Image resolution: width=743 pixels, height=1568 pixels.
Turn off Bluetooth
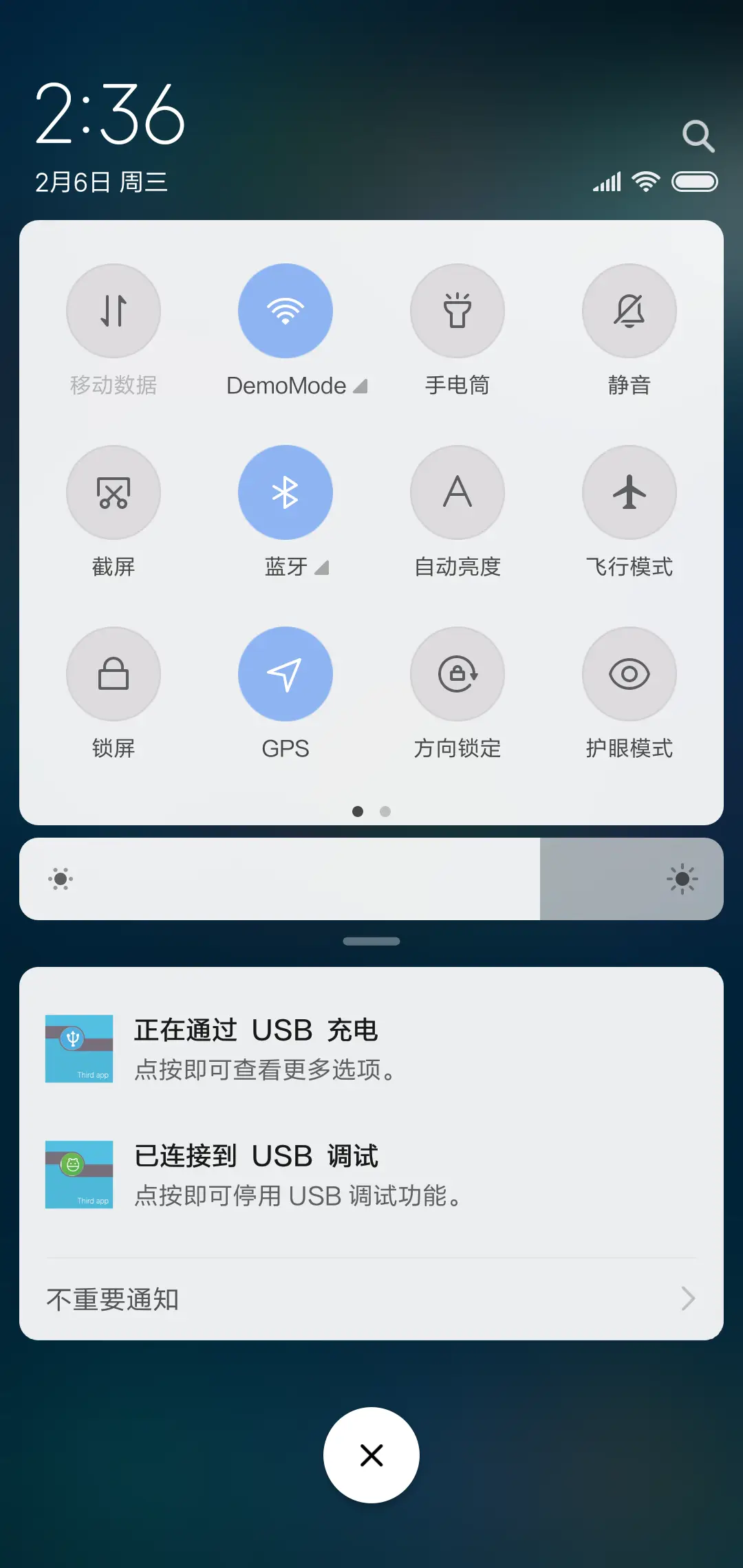click(x=286, y=492)
